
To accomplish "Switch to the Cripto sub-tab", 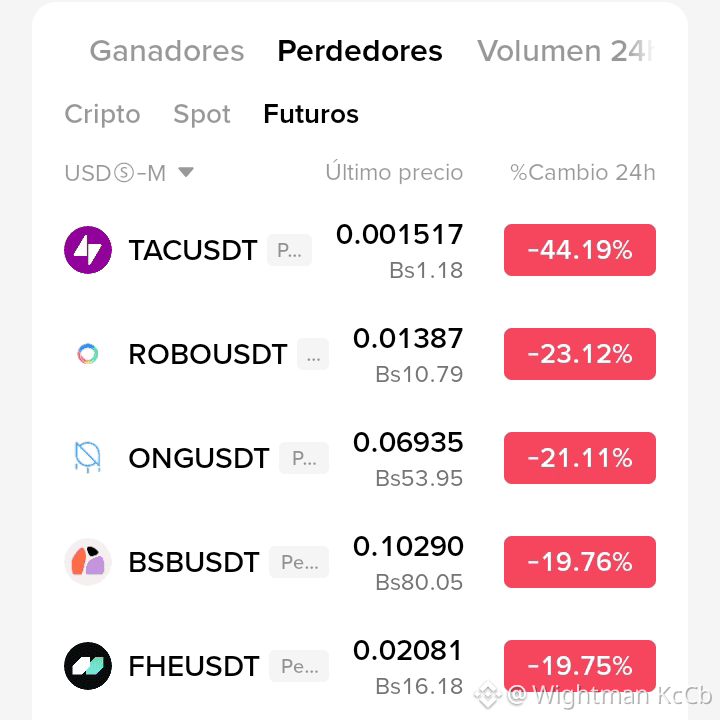I will [102, 114].
